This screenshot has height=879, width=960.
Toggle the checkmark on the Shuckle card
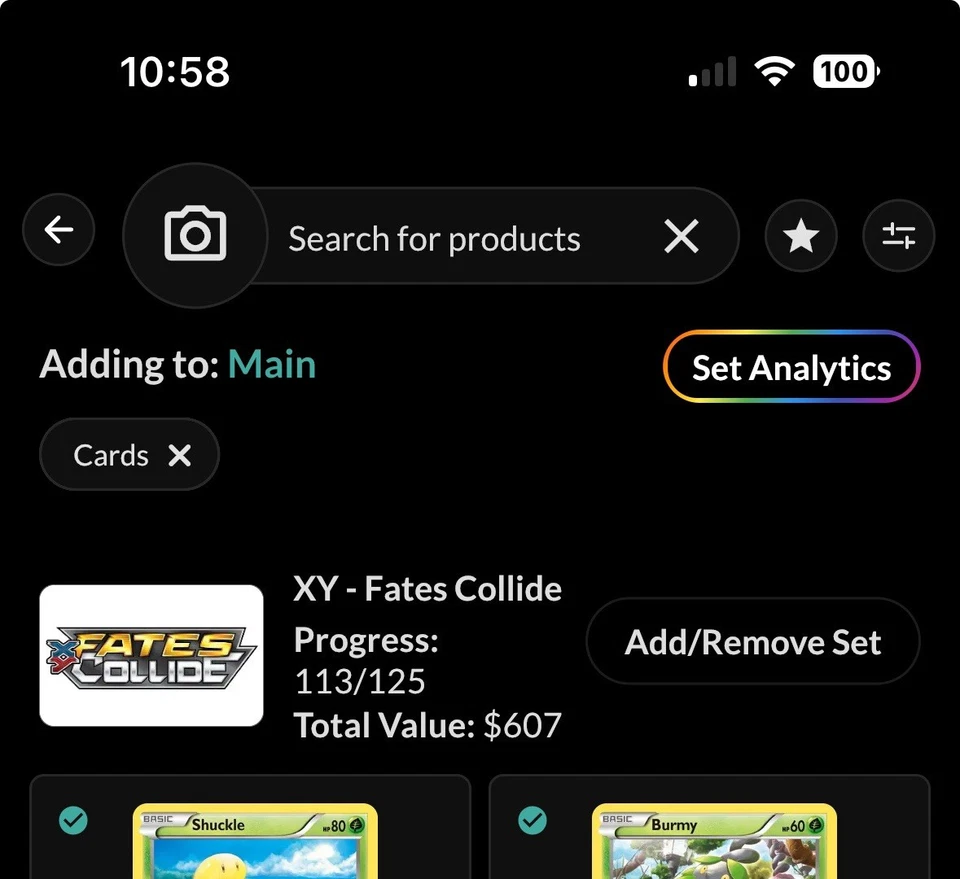(73, 821)
